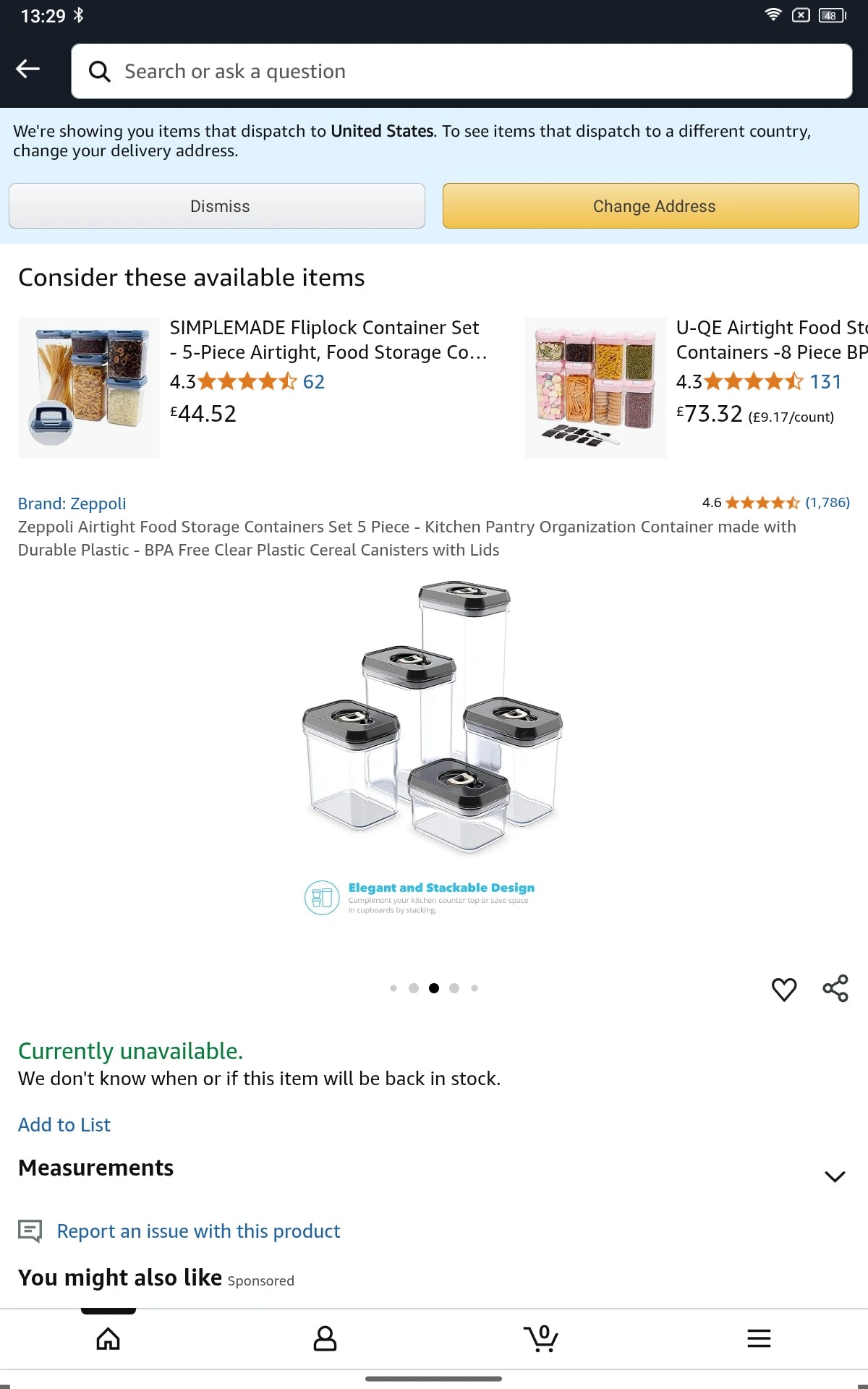This screenshot has width=868, height=1389.
Task: Go to the Home tab
Action: [109, 1339]
